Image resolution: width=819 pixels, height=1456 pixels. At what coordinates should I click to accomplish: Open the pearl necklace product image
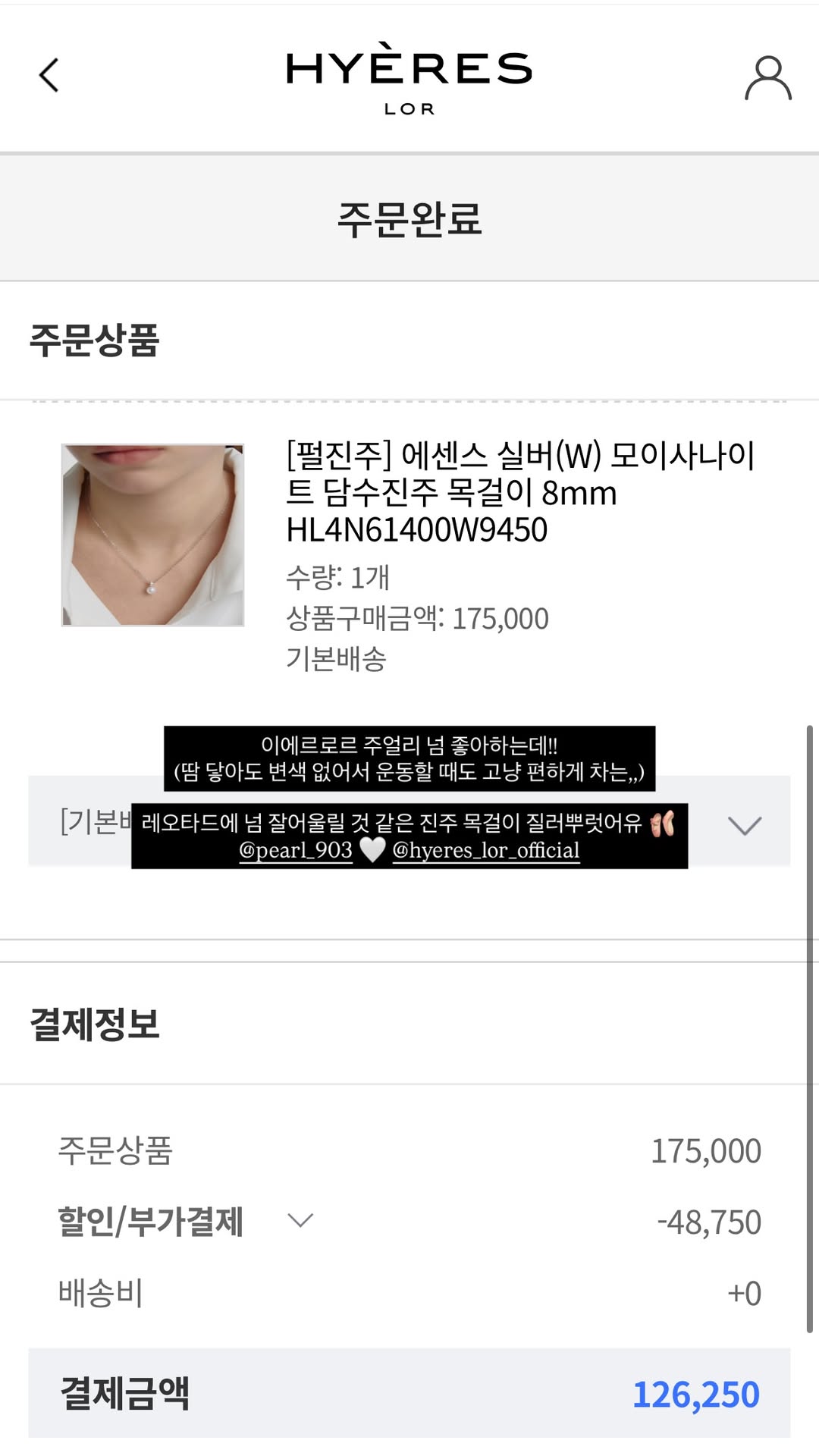152,535
